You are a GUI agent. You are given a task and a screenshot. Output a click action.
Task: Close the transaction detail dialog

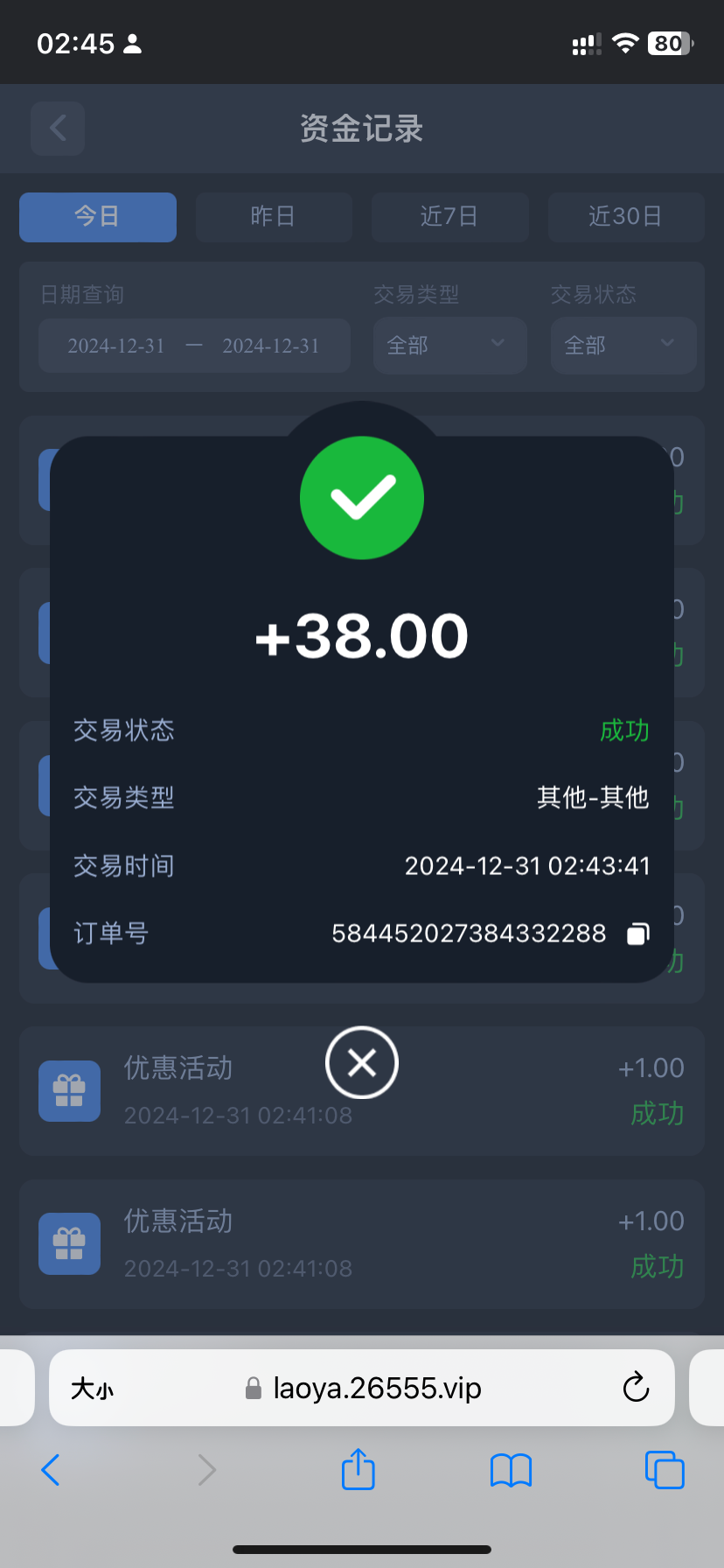coord(361,1062)
